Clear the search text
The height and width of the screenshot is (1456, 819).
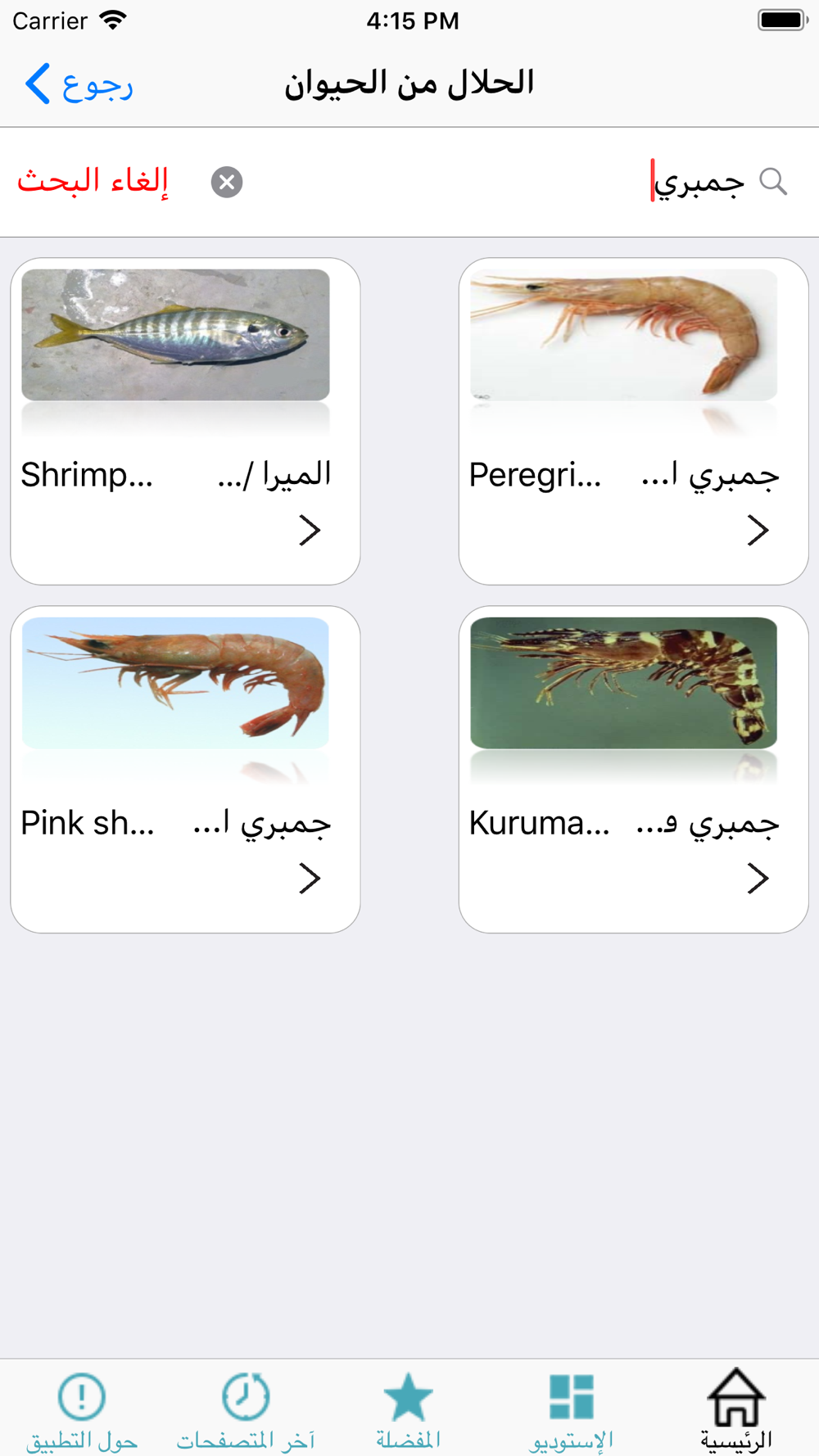[227, 182]
